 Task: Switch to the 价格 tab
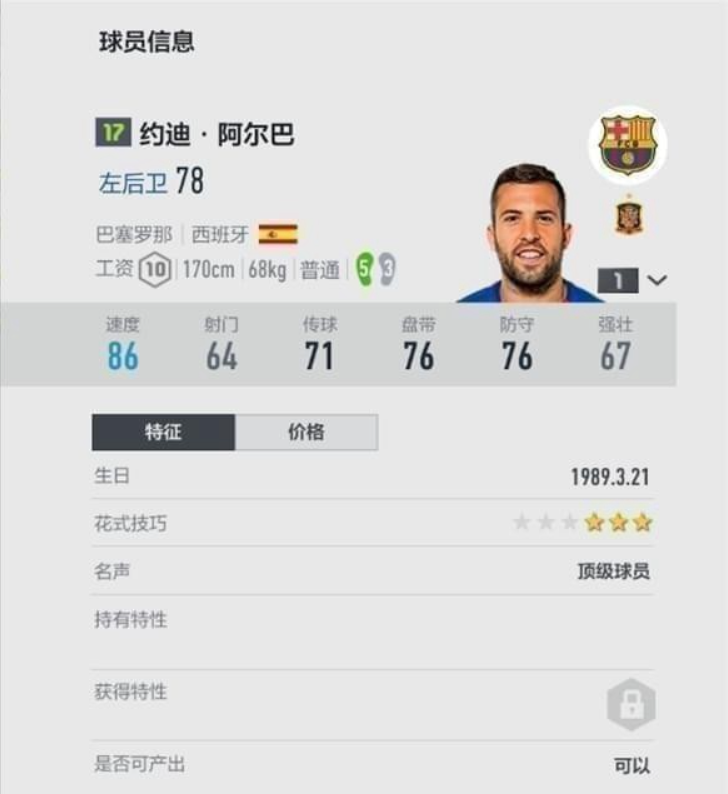(x=306, y=433)
